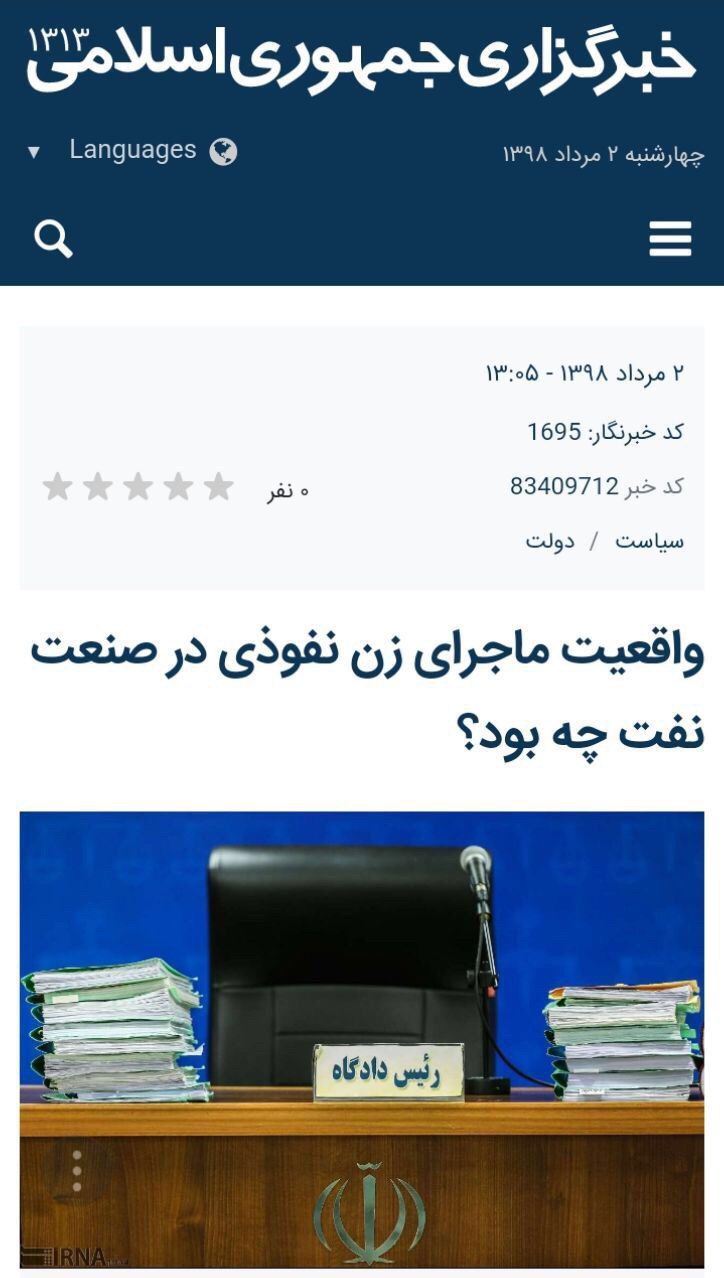Rate the article five stars
The image size is (724, 1278).
click(57, 487)
